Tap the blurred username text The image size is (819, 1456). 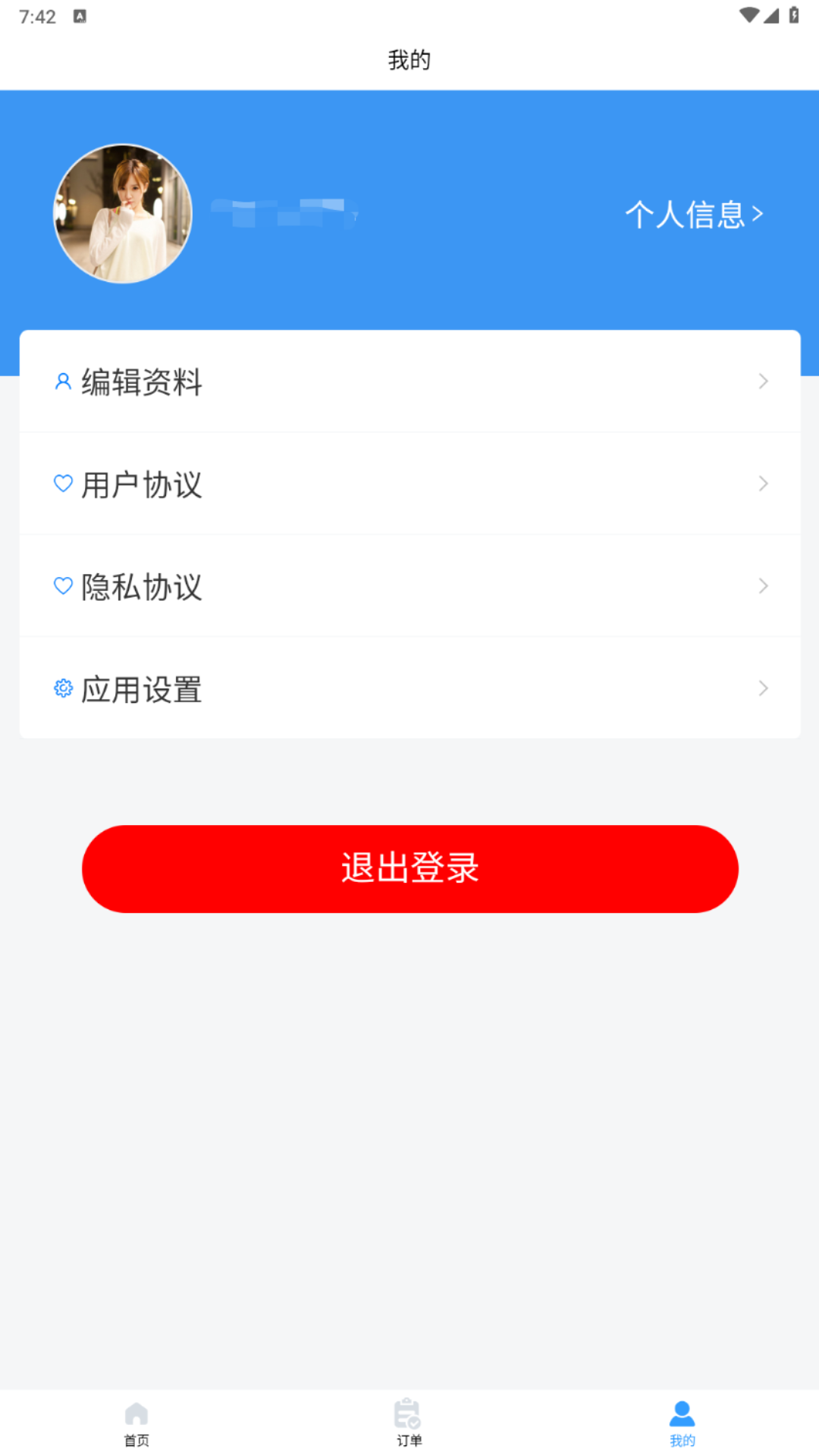pos(284,214)
